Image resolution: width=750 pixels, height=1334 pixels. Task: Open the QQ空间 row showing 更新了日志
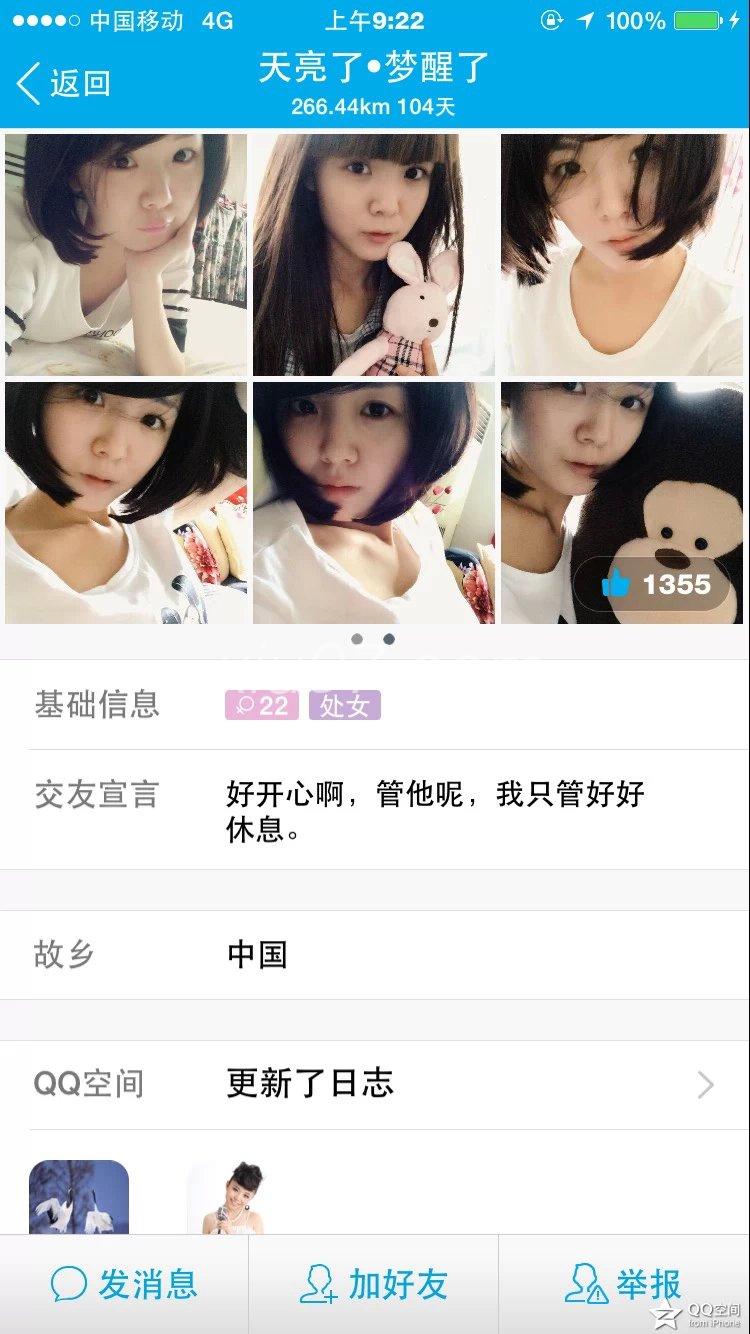coord(375,1084)
